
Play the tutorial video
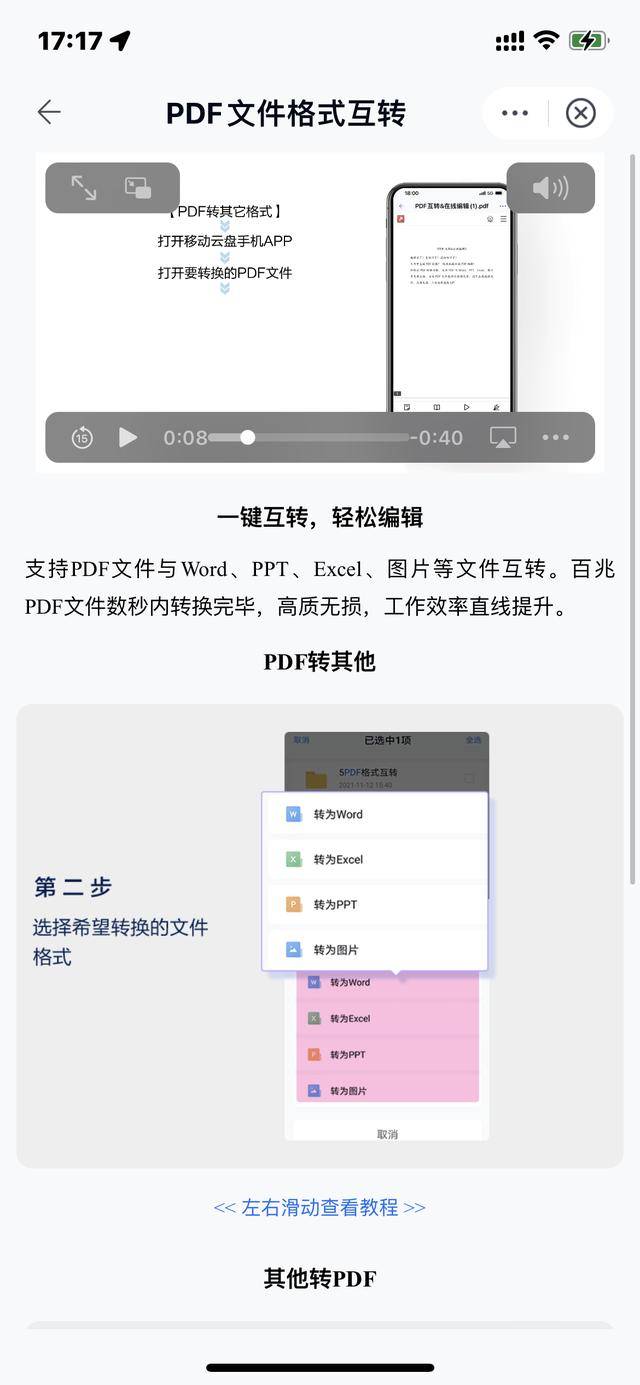coord(128,437)
